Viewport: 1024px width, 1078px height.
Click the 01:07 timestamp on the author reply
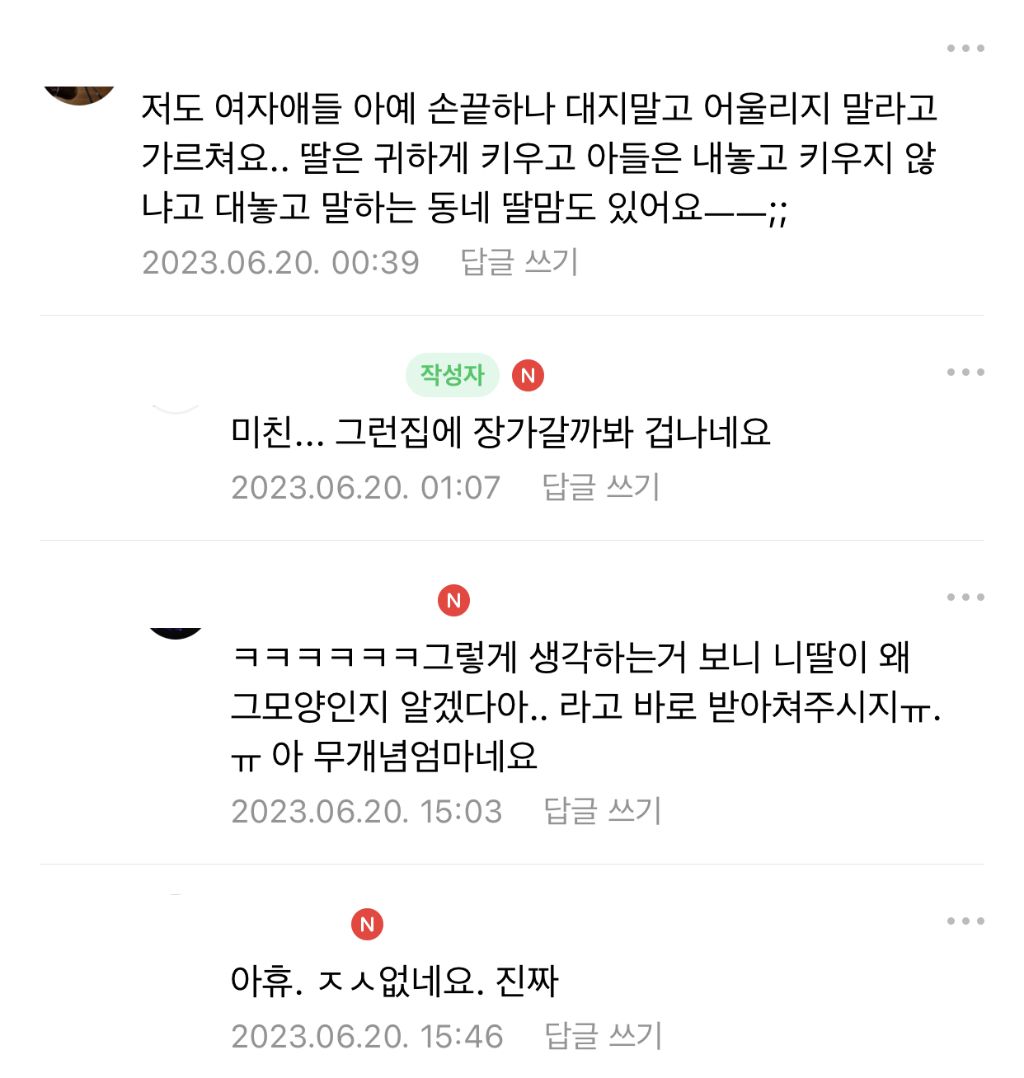click(367, 488)
